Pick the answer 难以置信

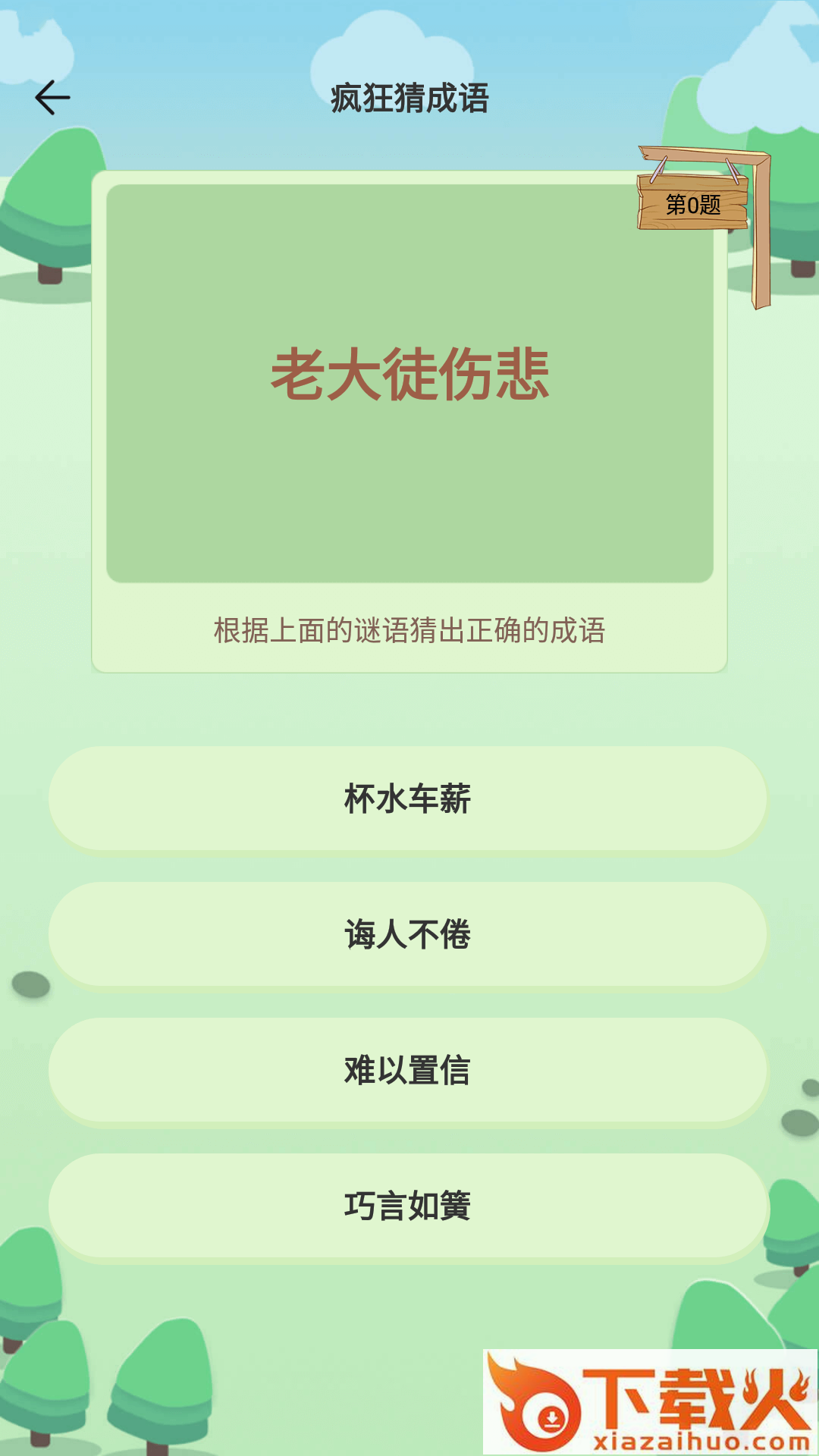[409, 1070]
